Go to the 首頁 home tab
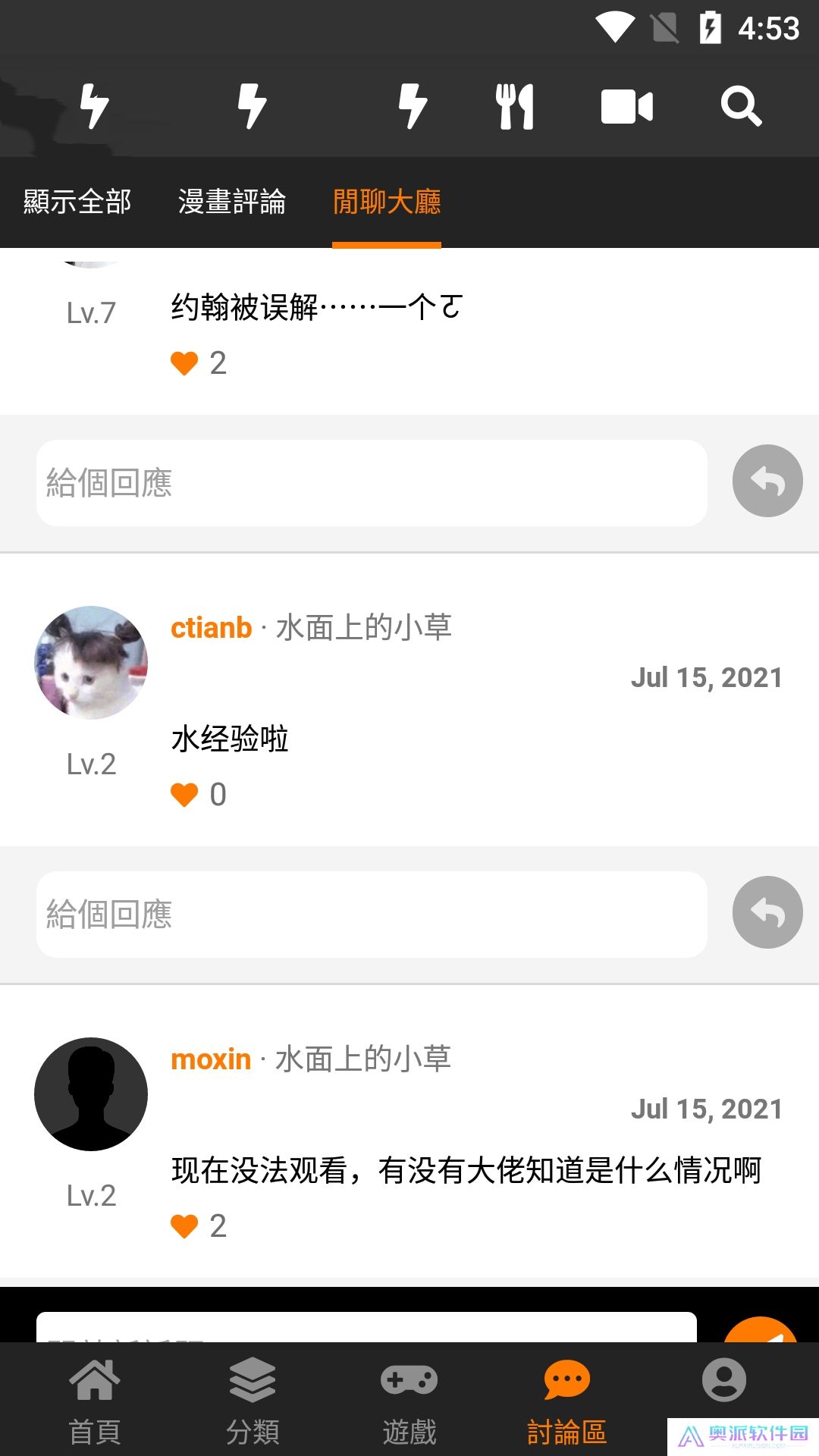This screenshot has width=819, height=1456. click(x=95, y=1400)
